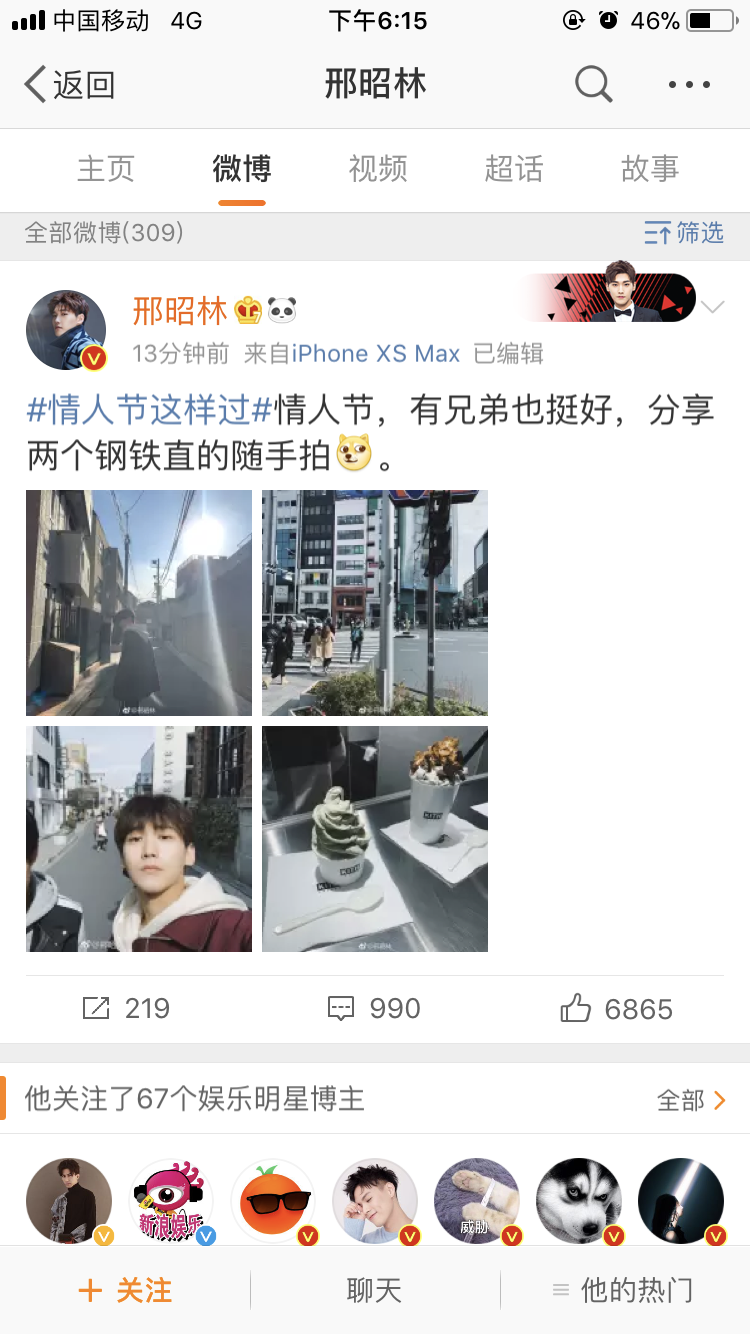The width and height of the screenshot is (750, 1334).
Task: Expand the post options chevron
Action: click(712, 307)
